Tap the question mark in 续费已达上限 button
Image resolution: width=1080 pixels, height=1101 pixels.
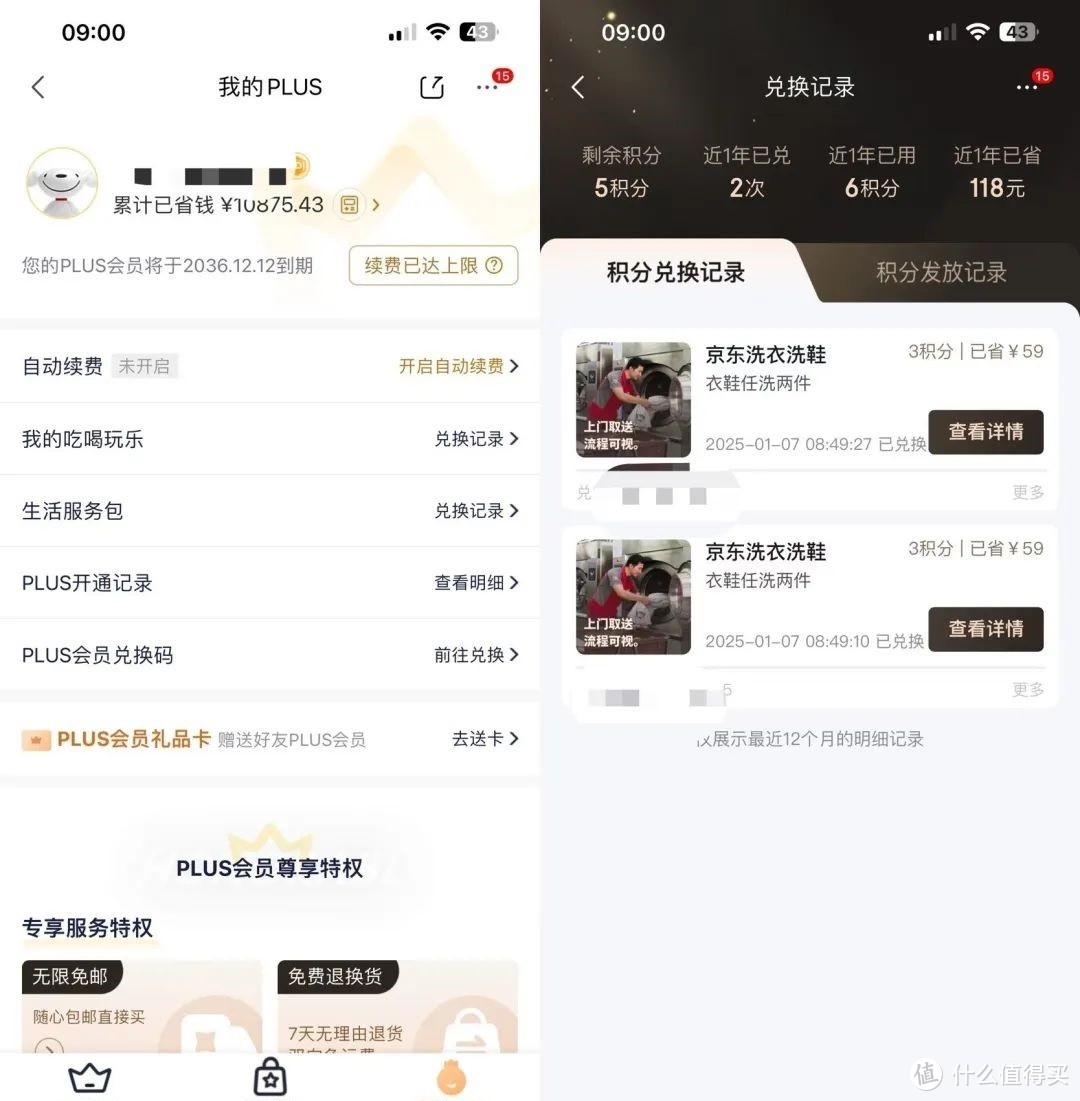point(497,266)
